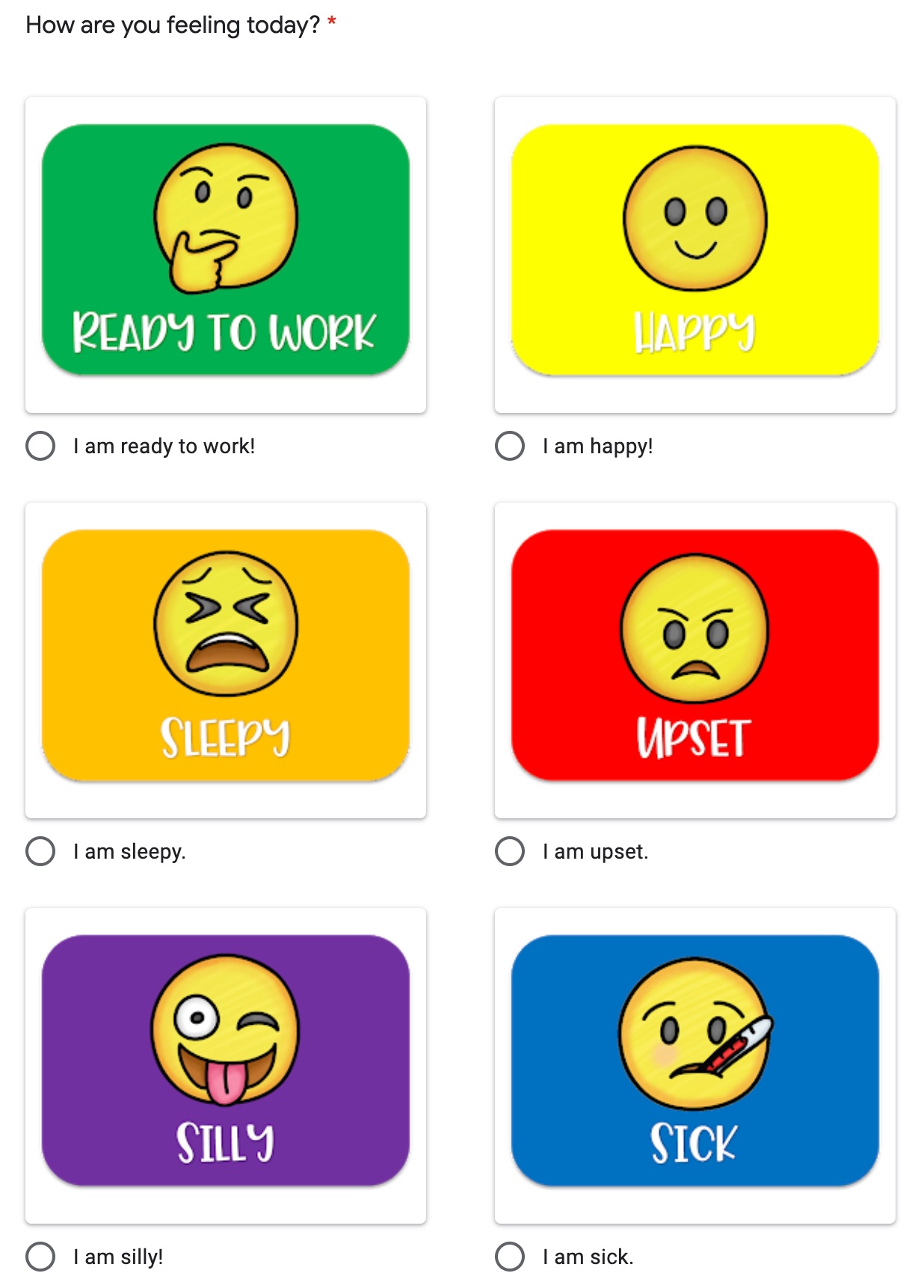Select the 'I am silly!' option
The height and width of the screenshot is (1288, 924).
(40, 1257)
